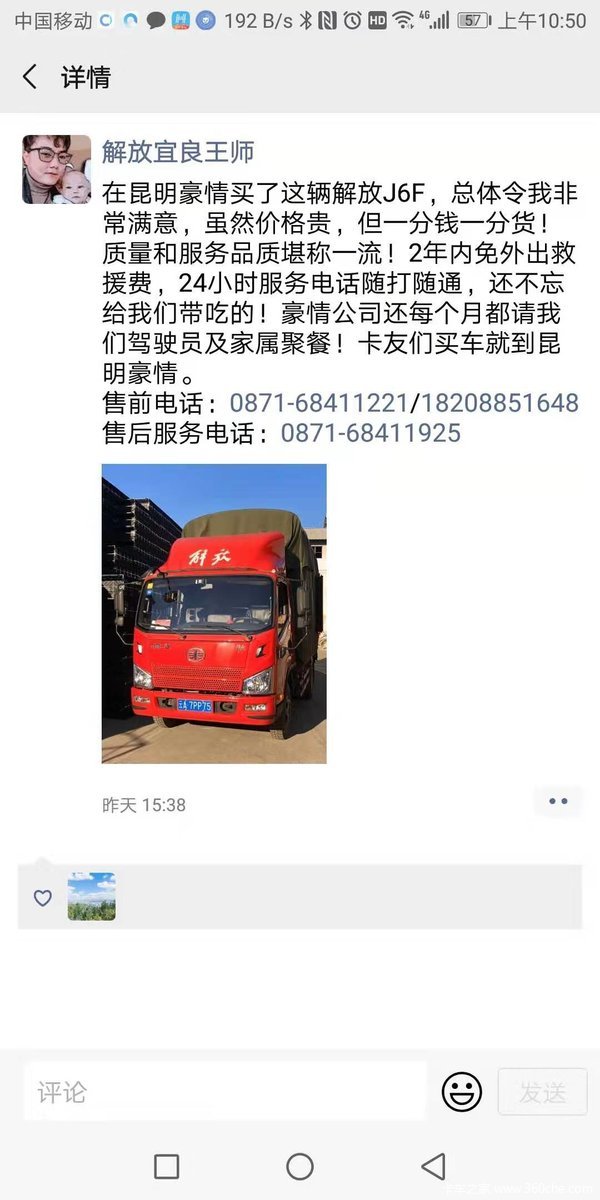Open the like and comment menu
This screenshot has width=600, height=1200.
557,801
